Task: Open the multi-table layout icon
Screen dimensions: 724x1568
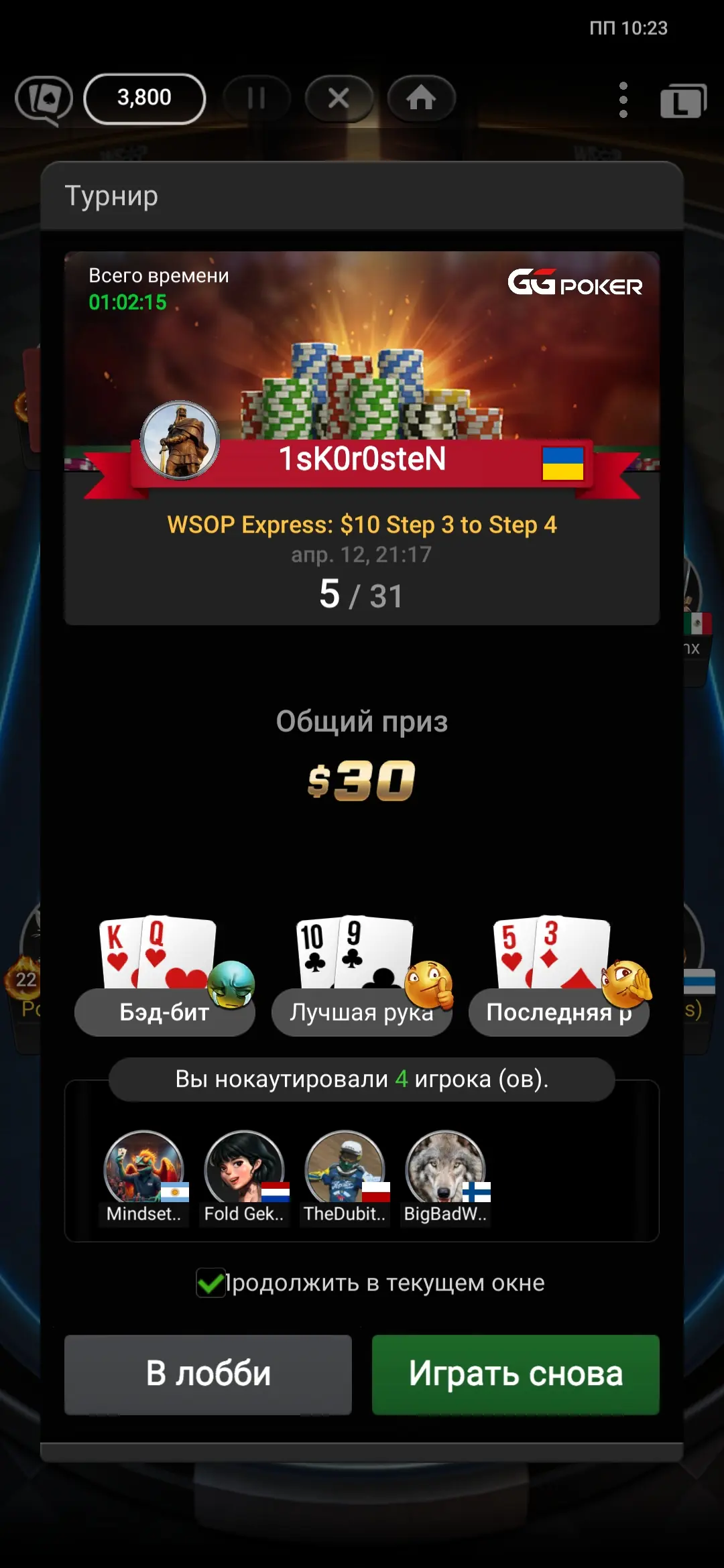Action: 683,101
